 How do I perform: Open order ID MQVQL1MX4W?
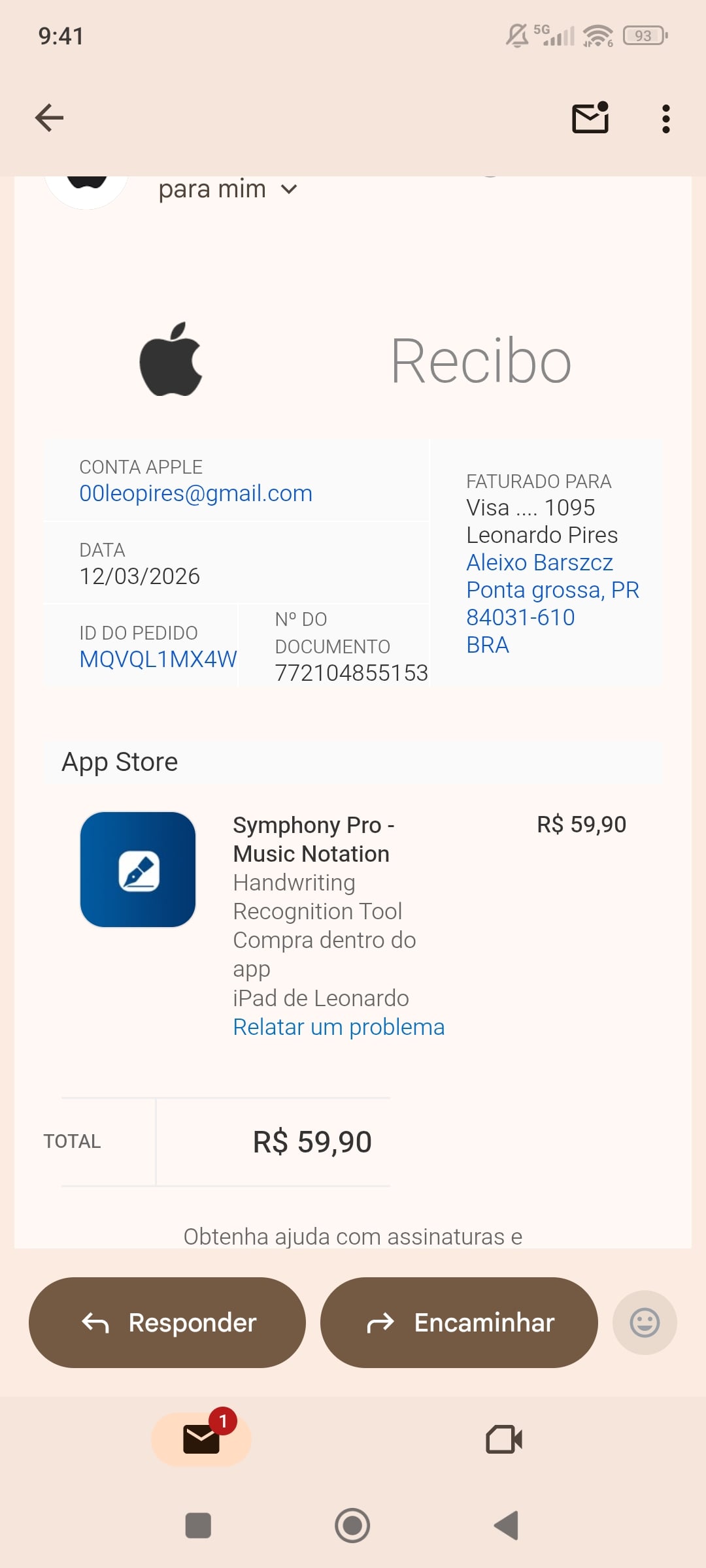coord(158,659)
